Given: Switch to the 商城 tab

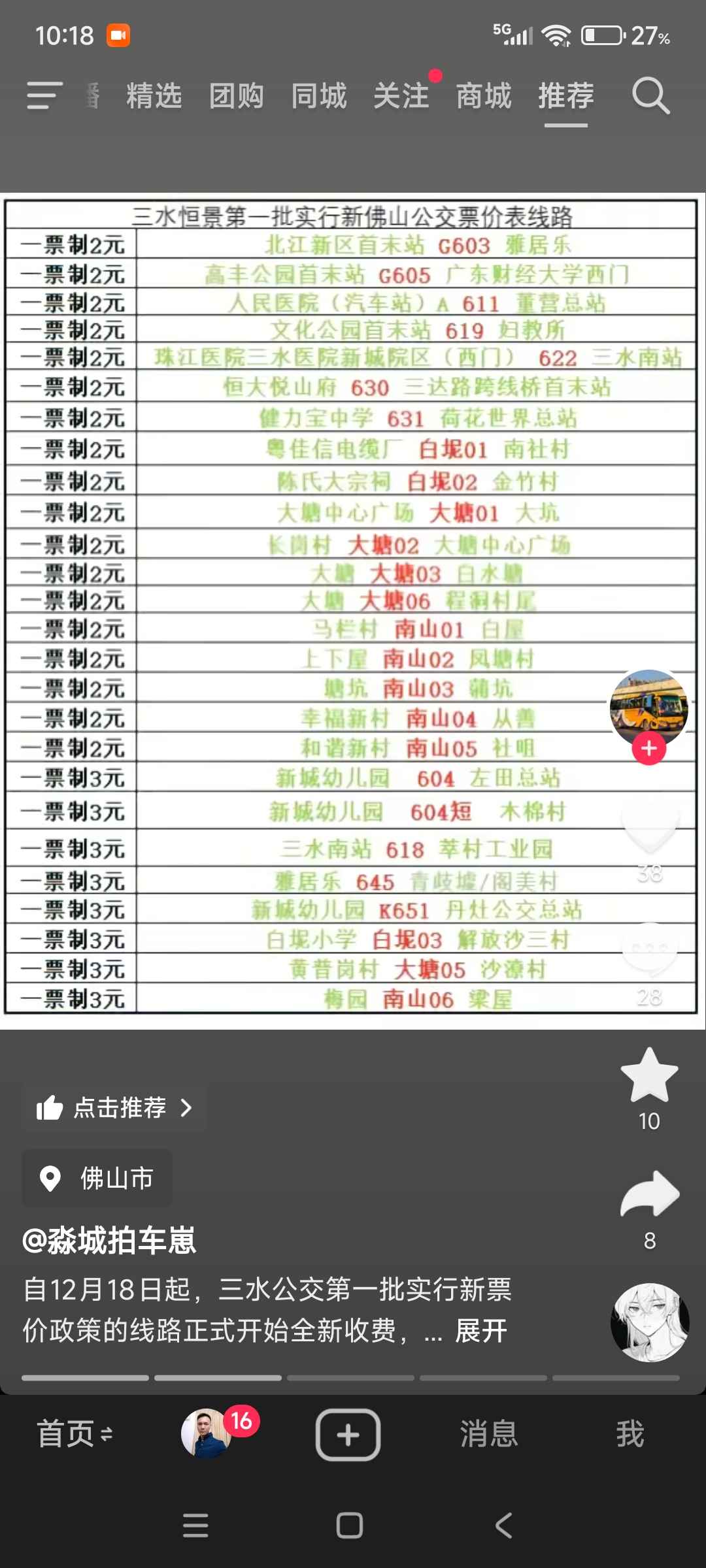Looking at the screenshot, I should click(x=483, y=96).
